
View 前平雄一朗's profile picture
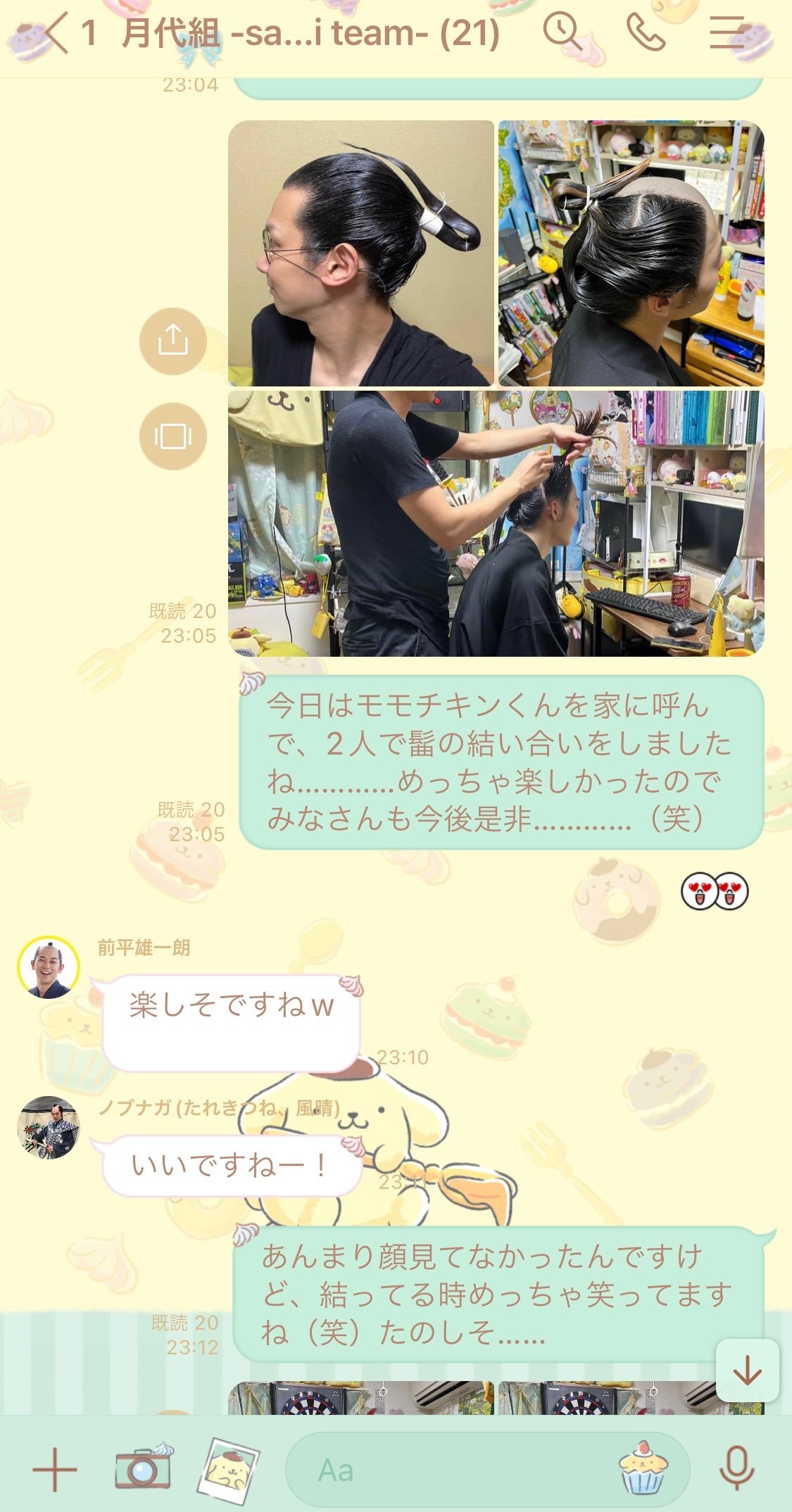[49, 967]
